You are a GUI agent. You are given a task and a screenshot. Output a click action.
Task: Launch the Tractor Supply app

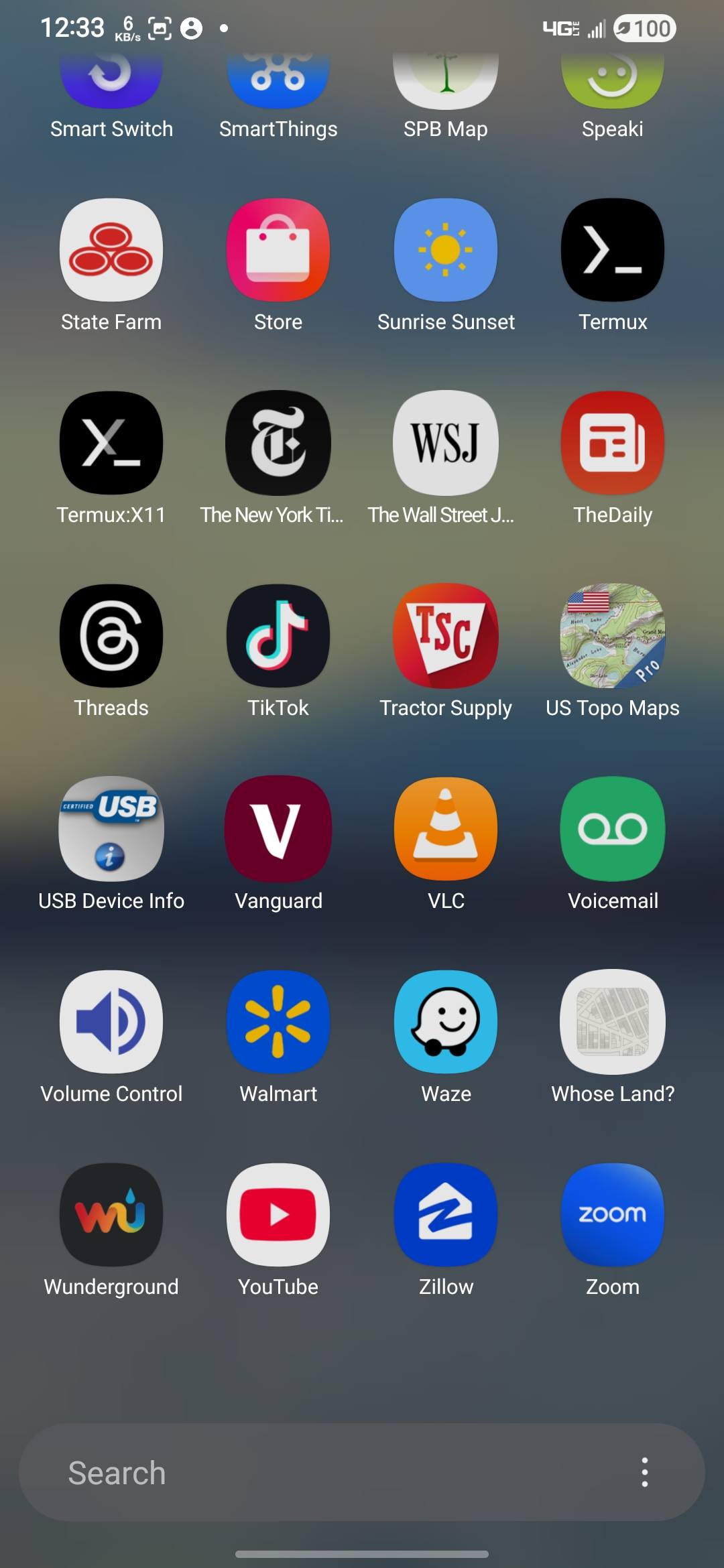[446, 636]
